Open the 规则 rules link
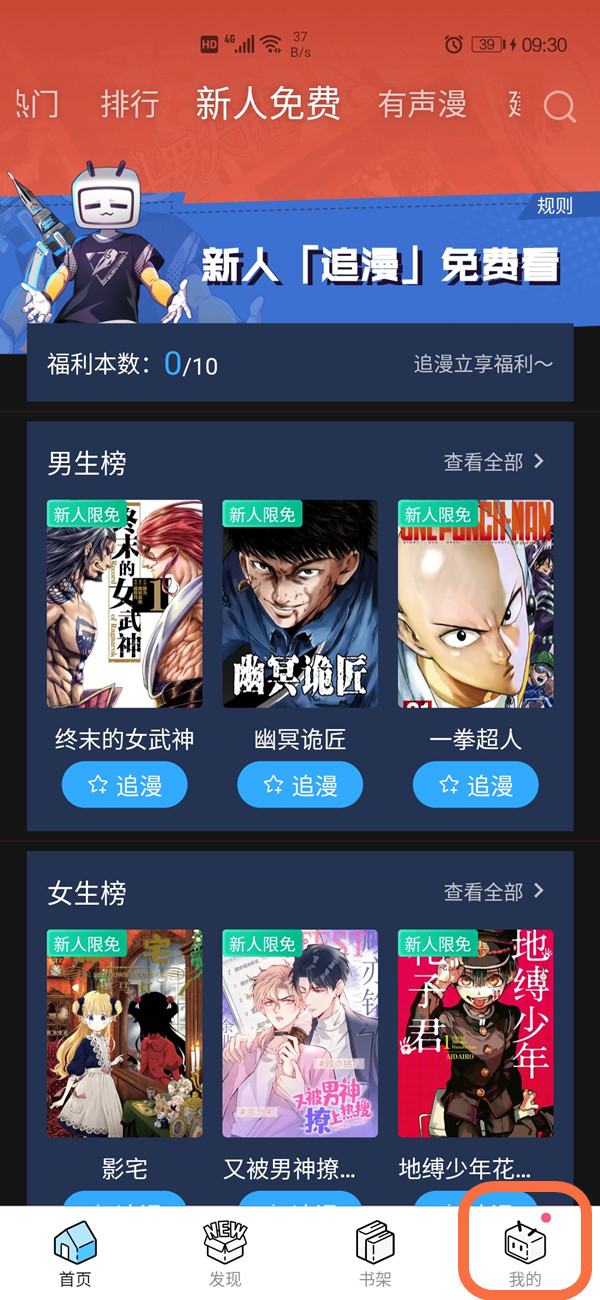The height and width of the screenshot is (1300, 600). (x=554, y=207)
